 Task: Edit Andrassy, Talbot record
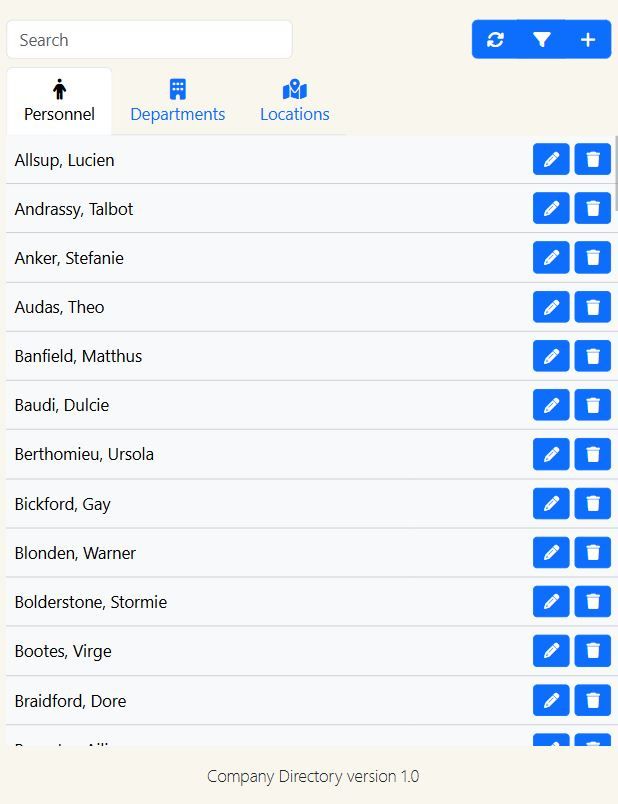click(x=551, y=208)
